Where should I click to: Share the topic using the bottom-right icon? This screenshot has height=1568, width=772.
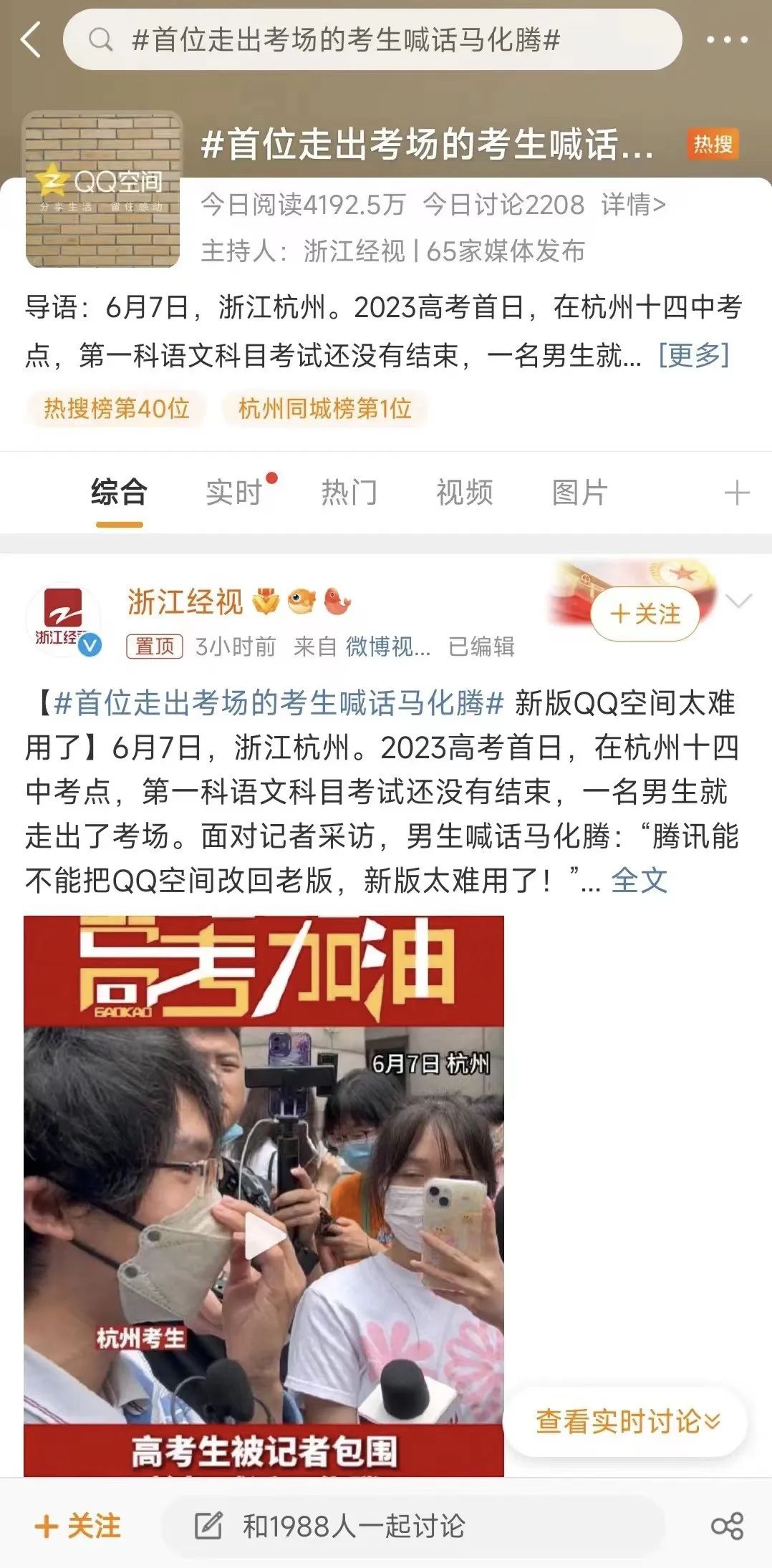click(x=727, y=1526)
